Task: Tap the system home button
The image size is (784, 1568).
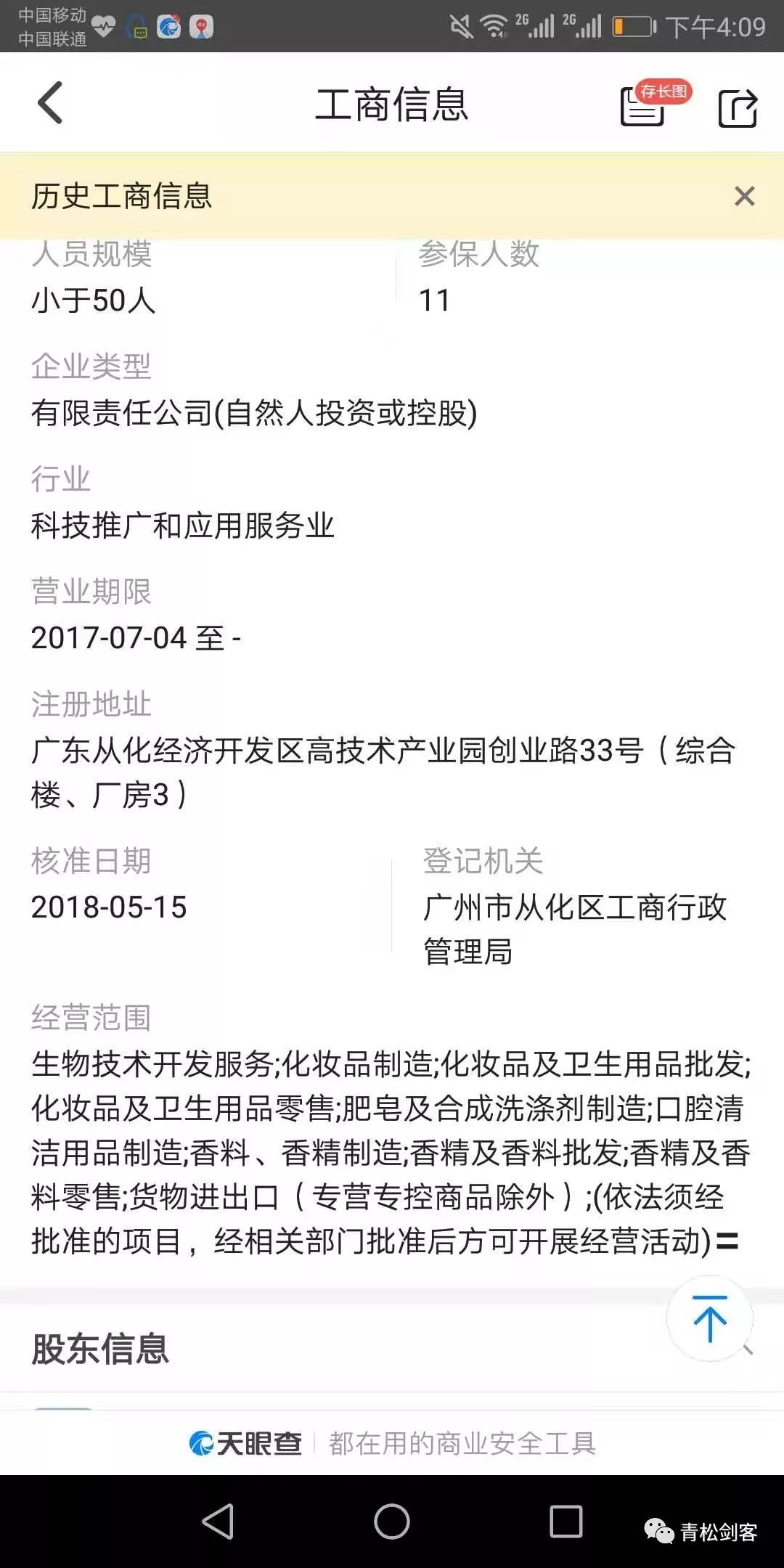Action: pos(392,1521)
